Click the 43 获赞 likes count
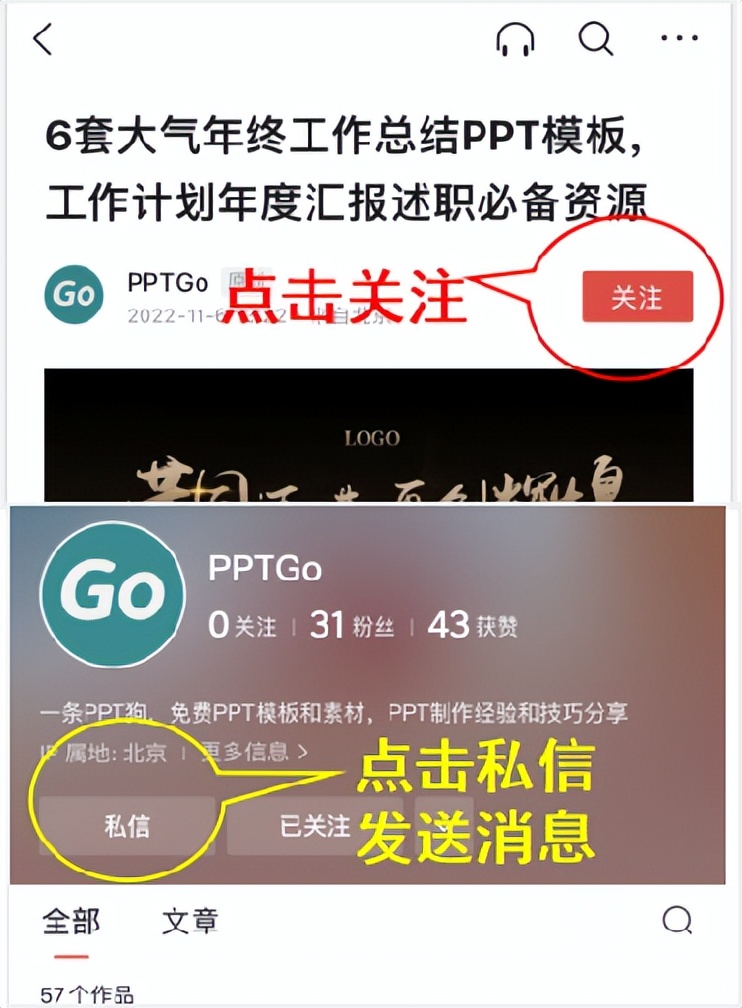 471,624
